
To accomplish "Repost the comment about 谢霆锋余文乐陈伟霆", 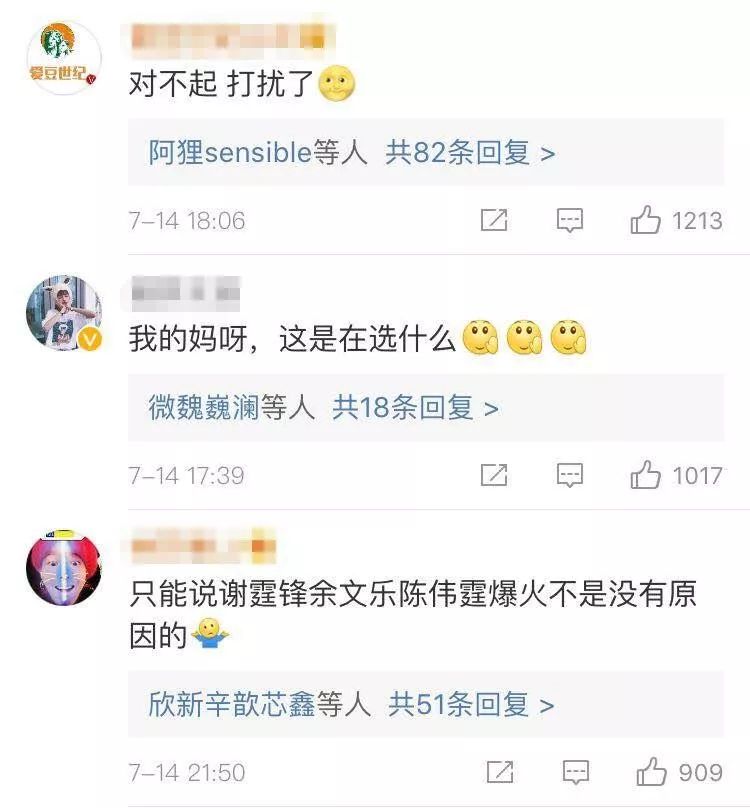I will [x=499, y=772].
